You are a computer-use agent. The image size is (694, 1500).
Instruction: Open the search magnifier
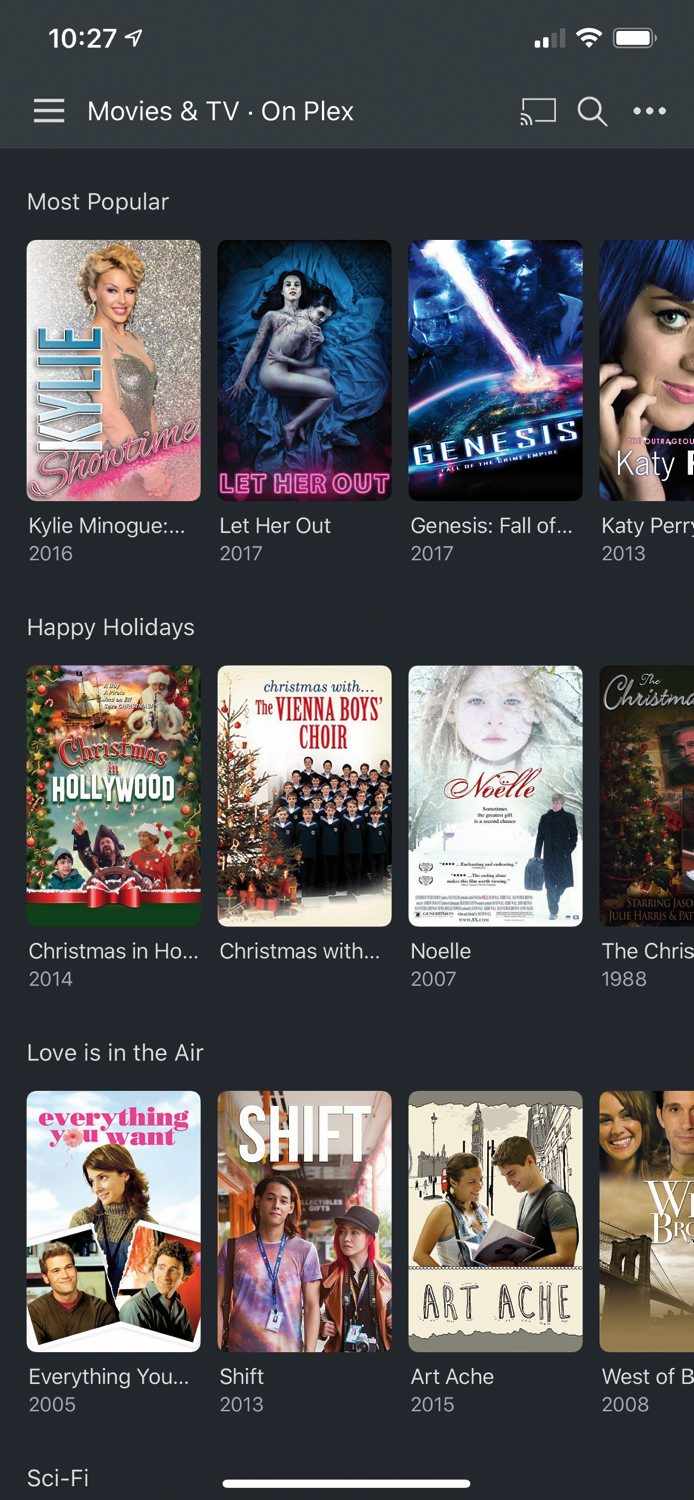(x=592, y=111)
